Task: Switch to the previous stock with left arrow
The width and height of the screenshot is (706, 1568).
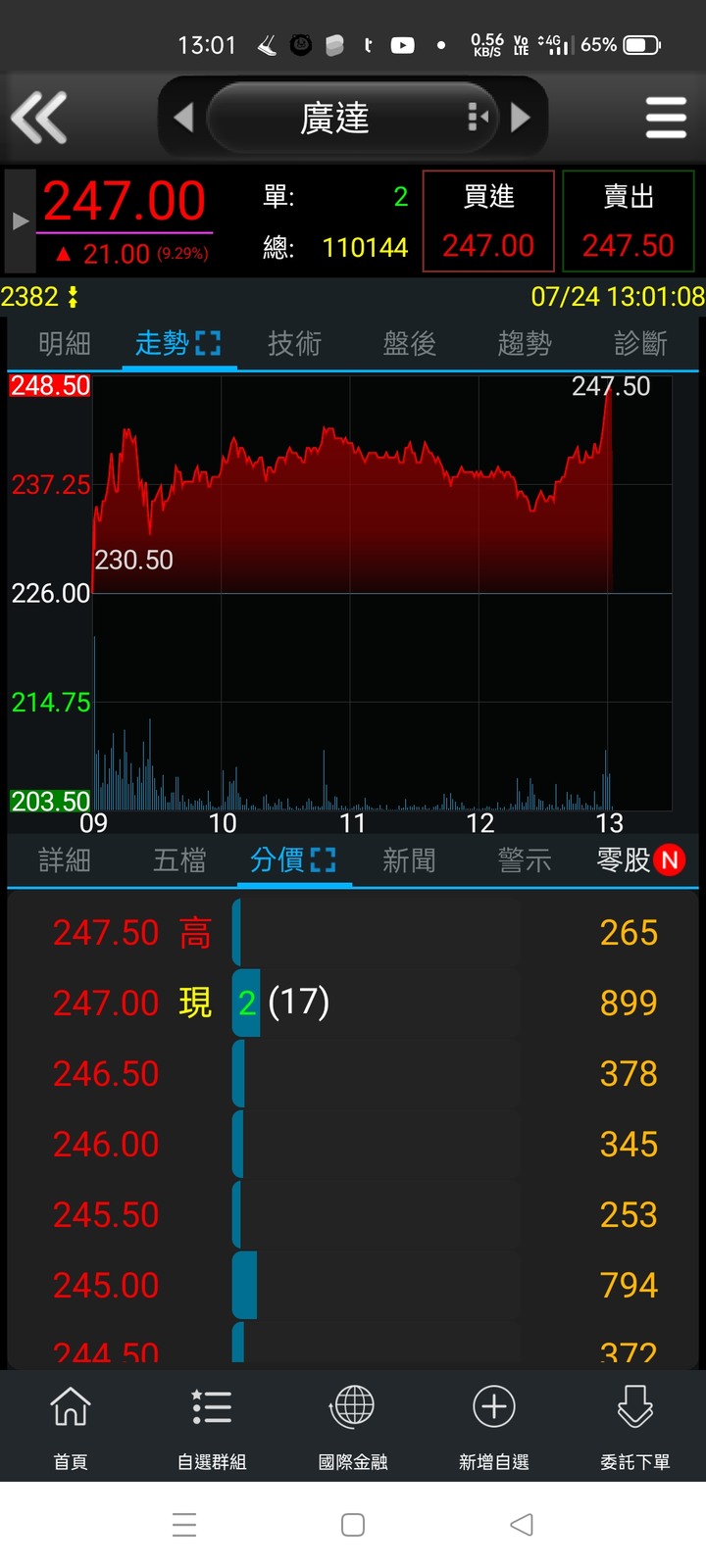Action: [x=183, y=118]
